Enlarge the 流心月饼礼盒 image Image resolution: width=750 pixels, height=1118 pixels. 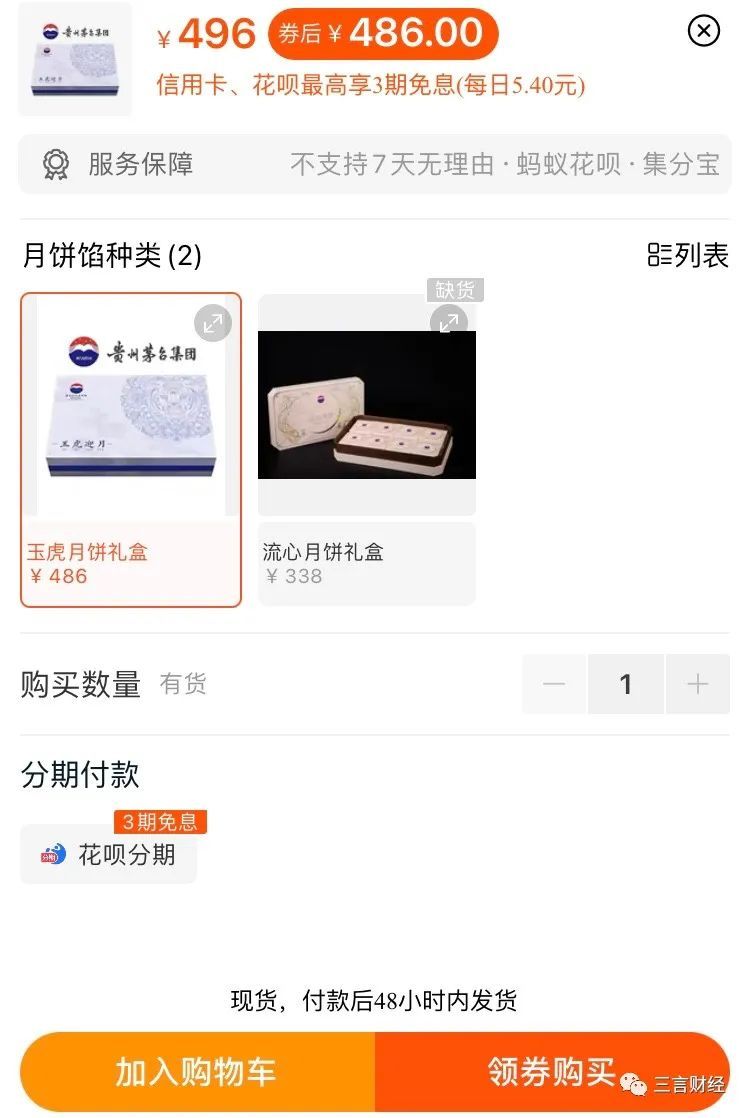pyautogui.click(x=449, y=323)
